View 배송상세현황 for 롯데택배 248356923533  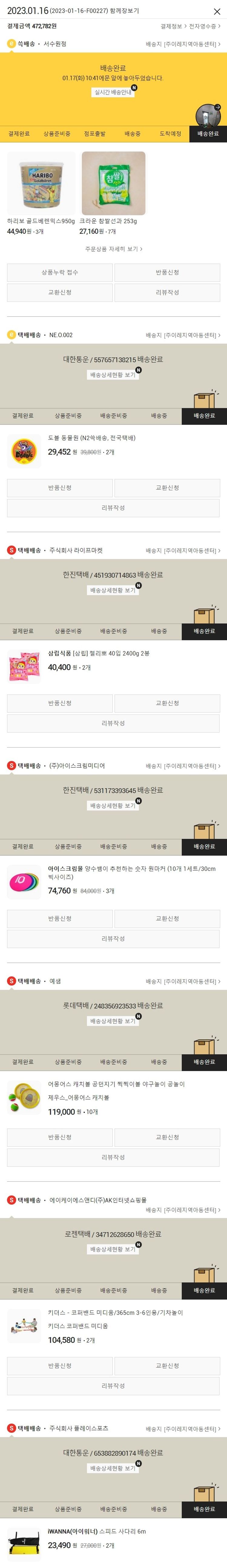(x=113, y=1021)
